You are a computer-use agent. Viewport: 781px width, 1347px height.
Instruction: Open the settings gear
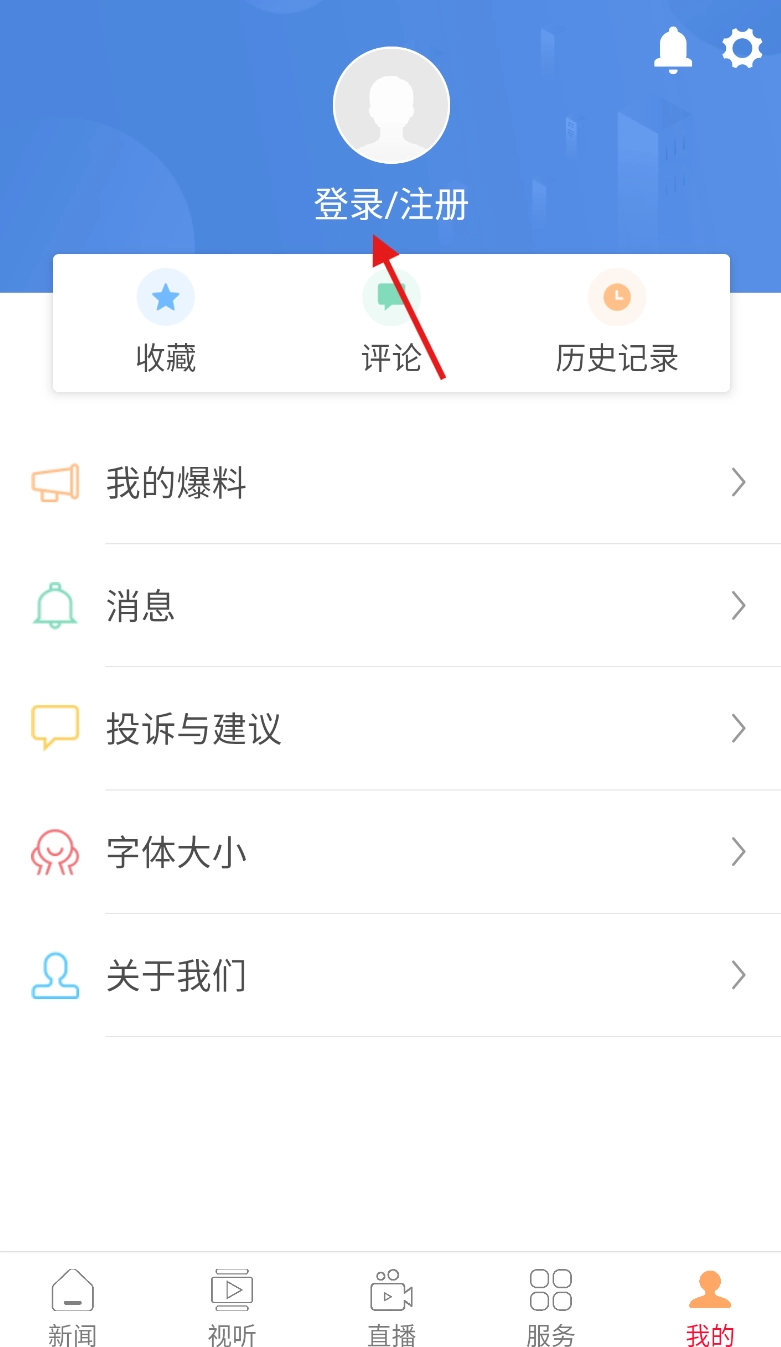click(x=742, y=48)
